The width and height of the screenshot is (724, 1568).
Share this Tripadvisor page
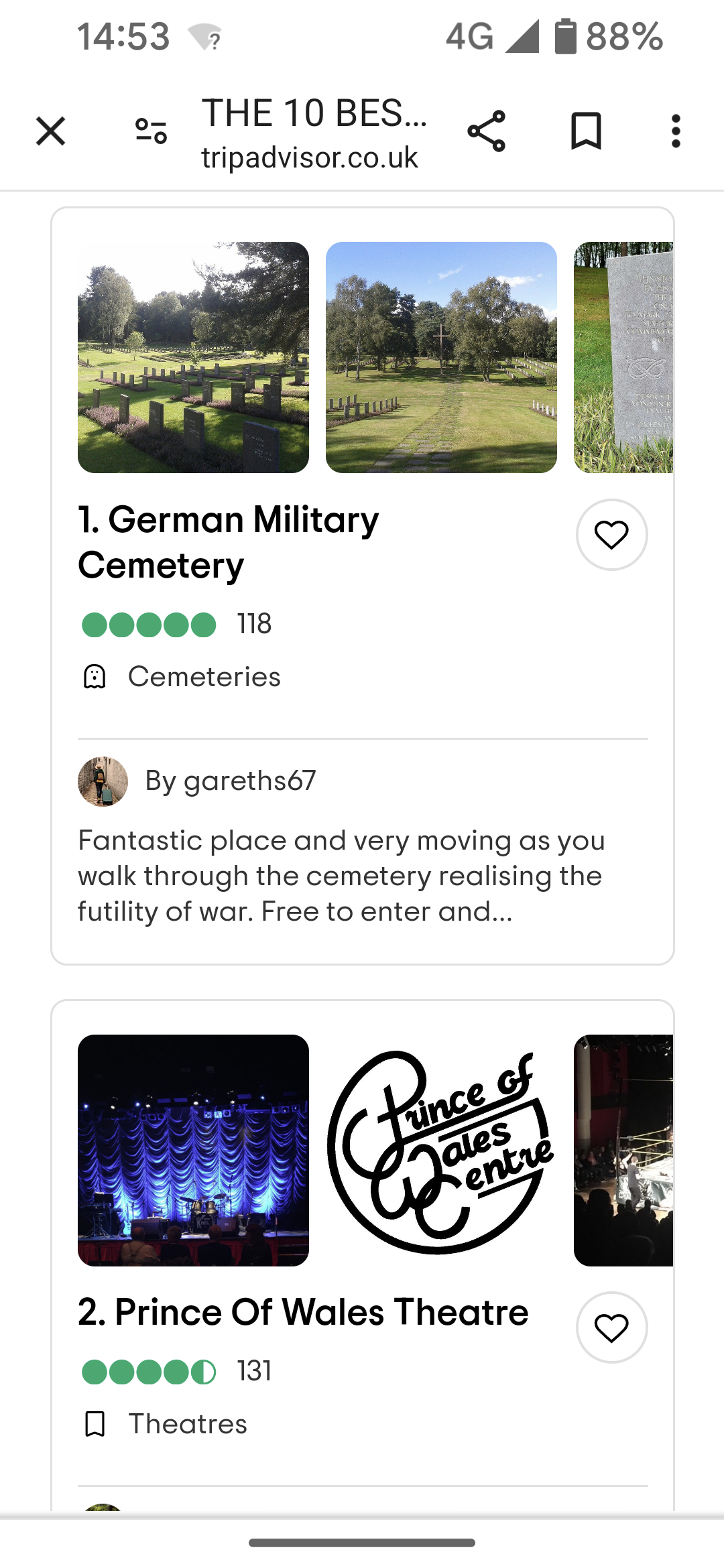(486, 131)
